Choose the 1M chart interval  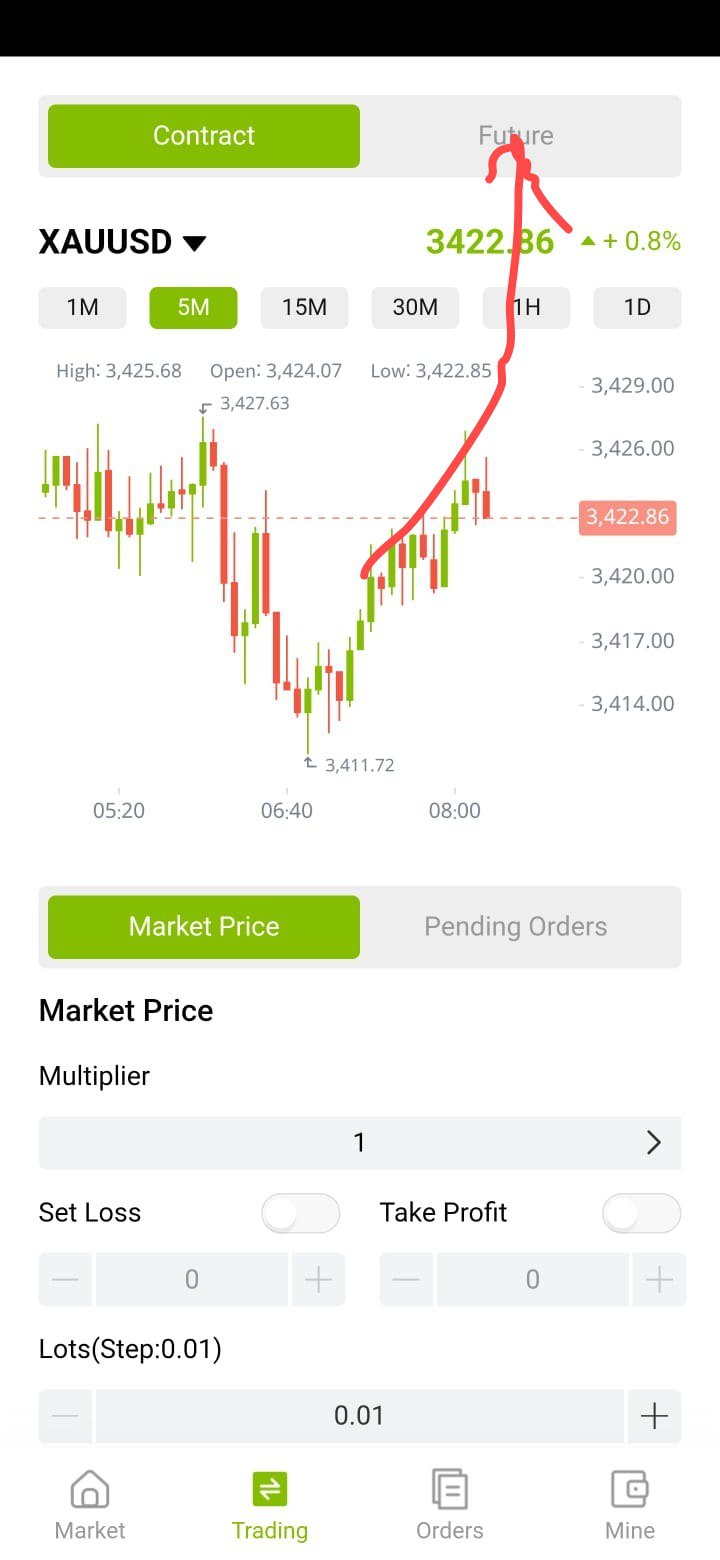pyautogui.click(x=83, y=308)
